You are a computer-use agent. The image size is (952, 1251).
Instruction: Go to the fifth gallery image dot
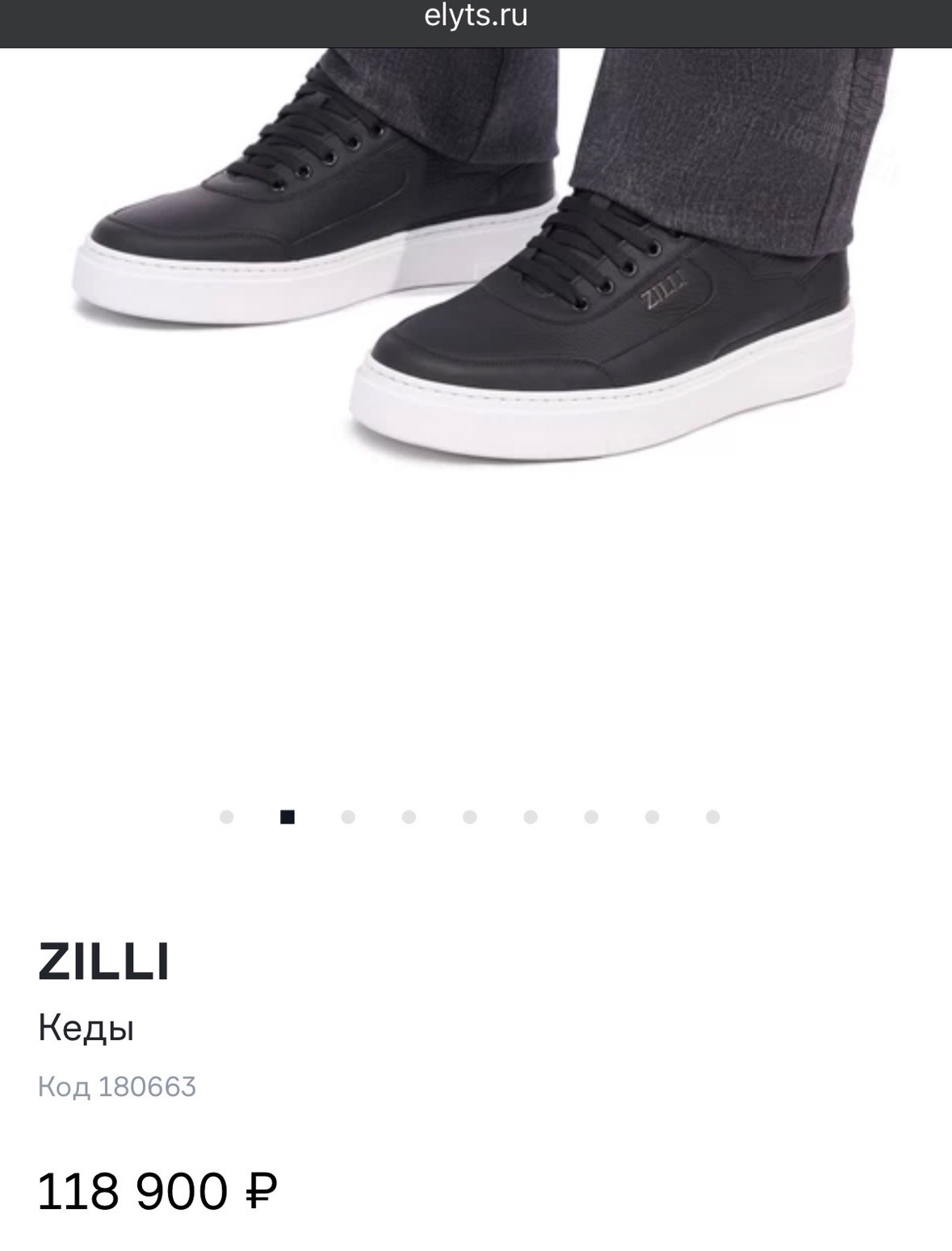470,817
